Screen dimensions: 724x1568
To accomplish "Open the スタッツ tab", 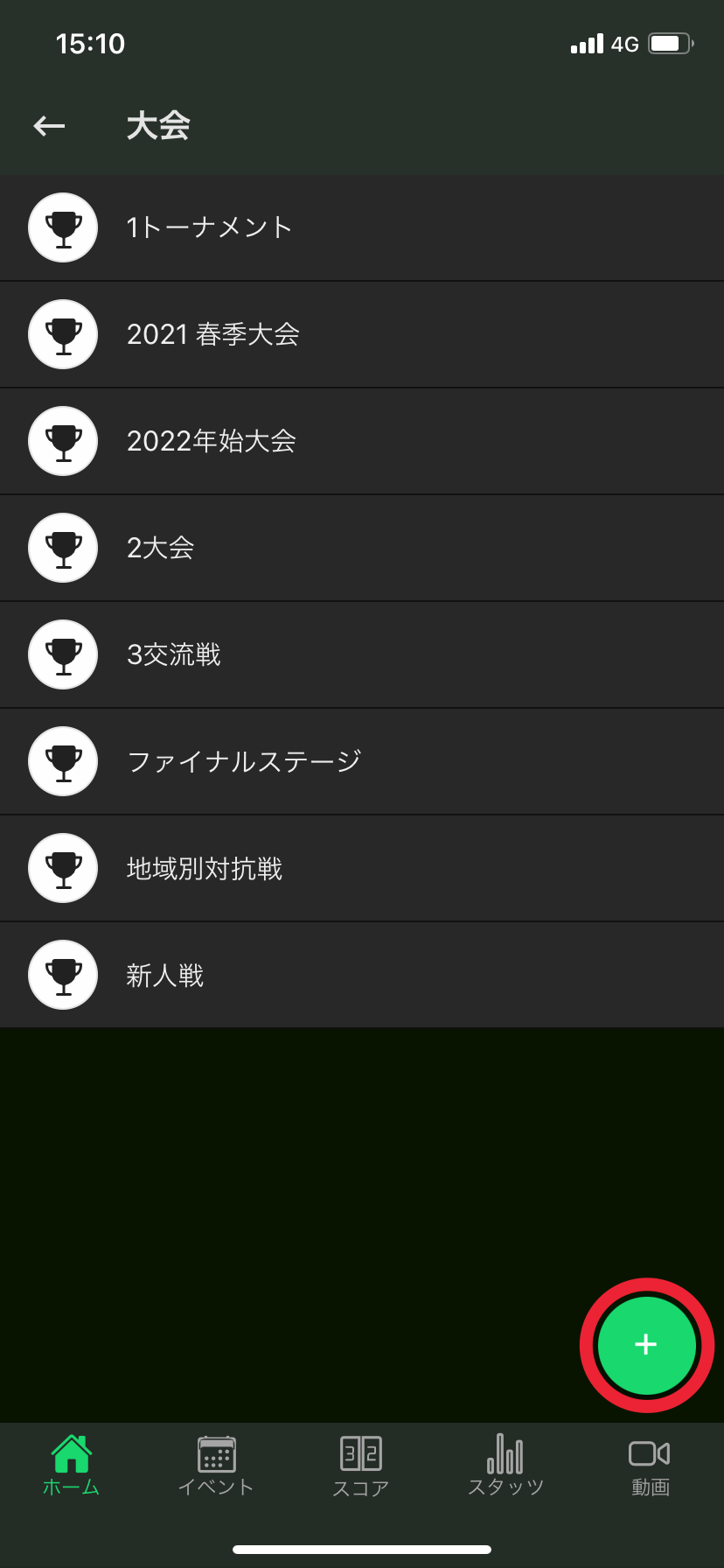I will pos(505,1466).
